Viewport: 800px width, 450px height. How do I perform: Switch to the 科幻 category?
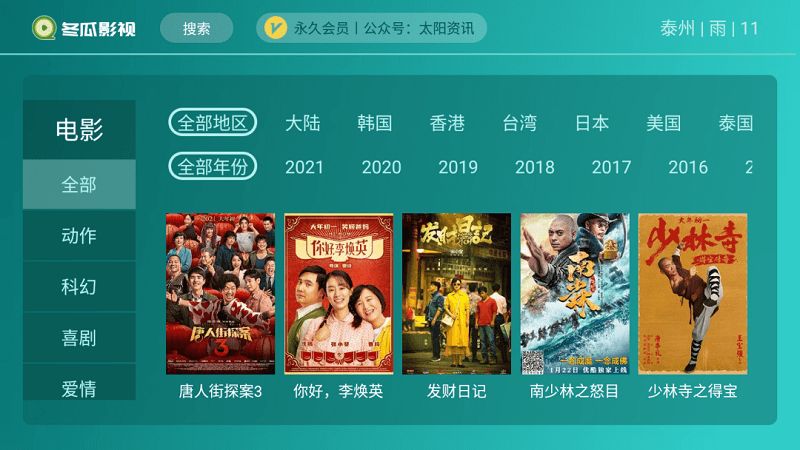pyautogui.click(x=79, y=287)
